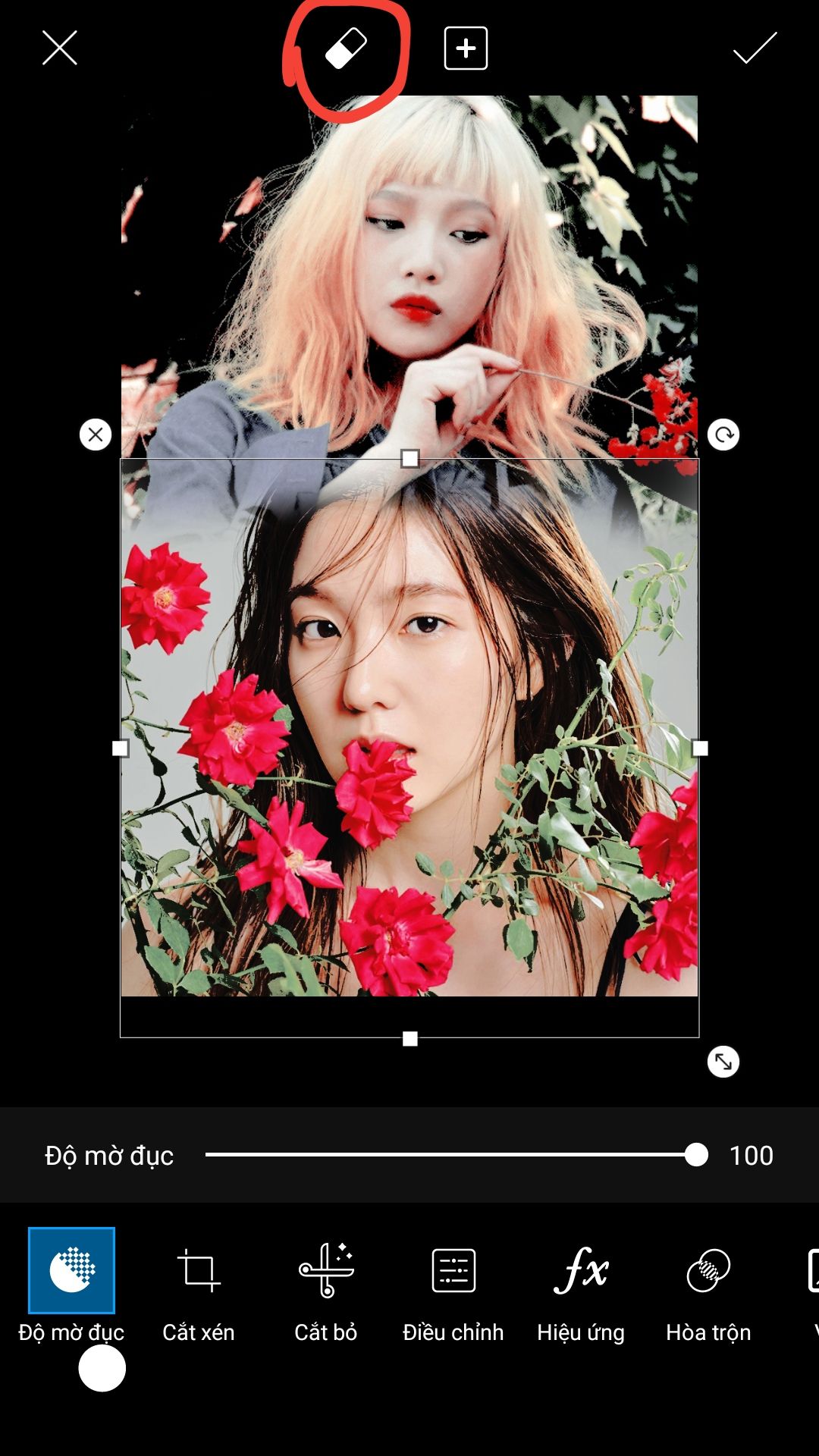819x1456 pixels.
Task: Set opacity on the Độ mờ đục slider
Action: coord(457,1155)
